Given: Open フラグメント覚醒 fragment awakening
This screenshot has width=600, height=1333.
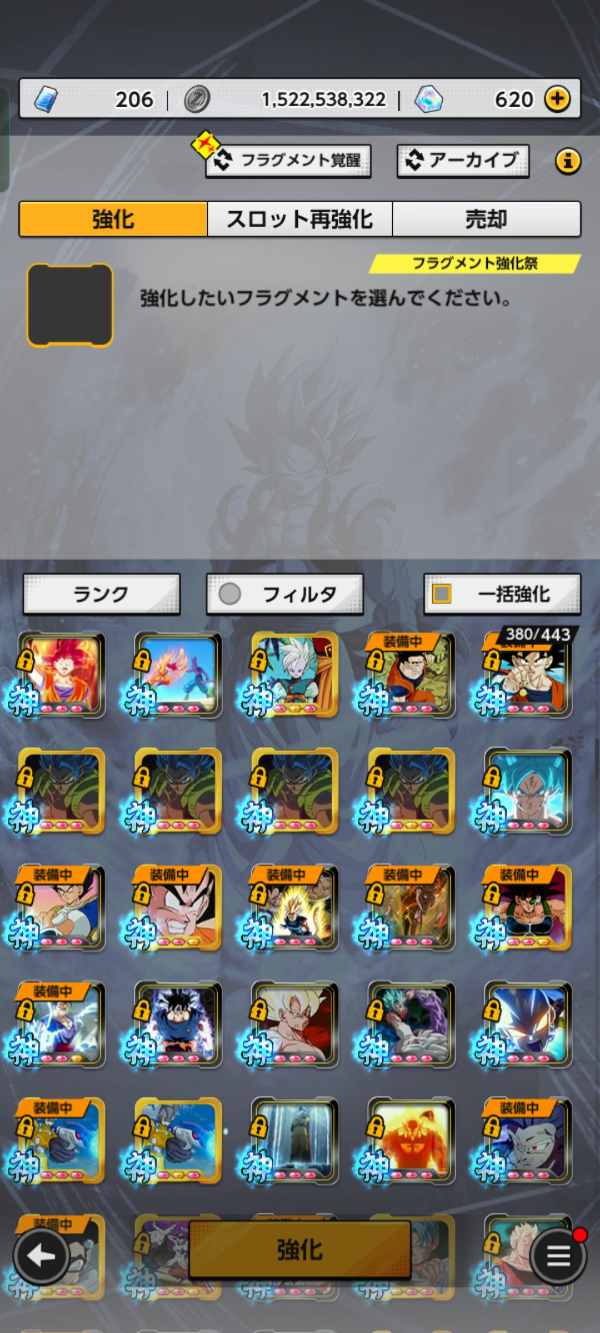Looking at the screenshot, I should click(x=288, y=160).
